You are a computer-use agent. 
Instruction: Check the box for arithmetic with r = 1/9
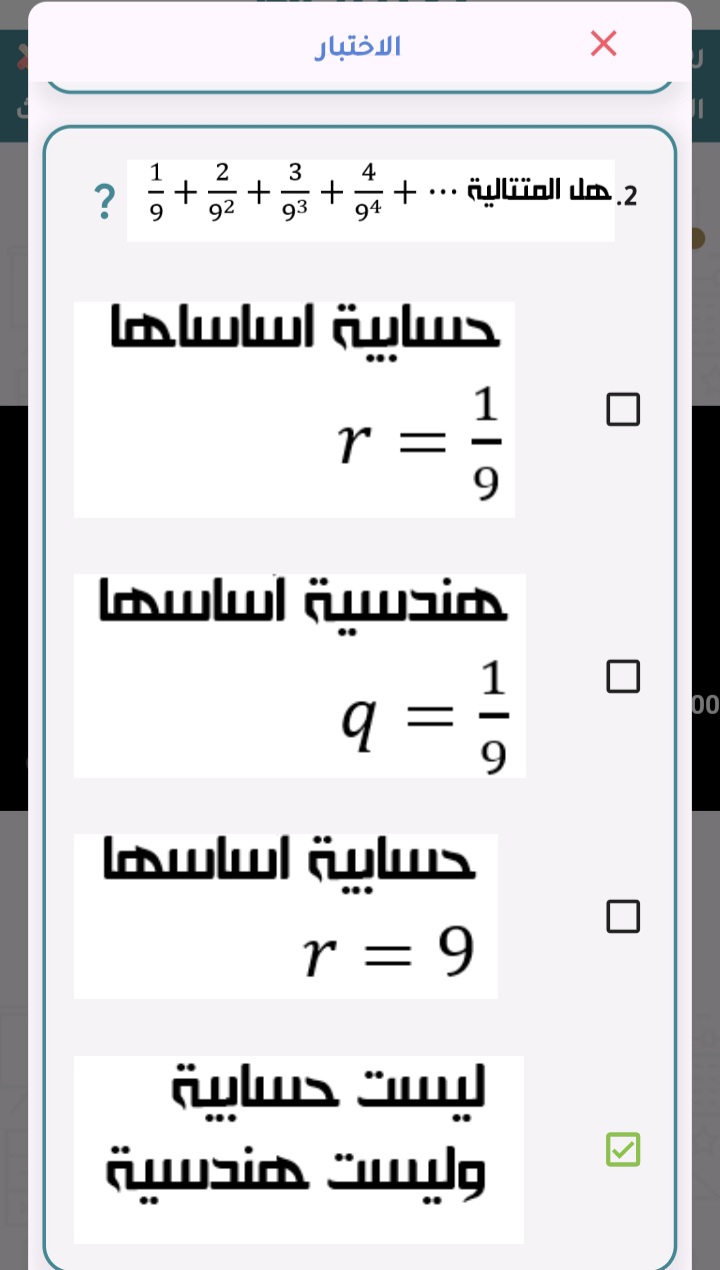point(623,409)
